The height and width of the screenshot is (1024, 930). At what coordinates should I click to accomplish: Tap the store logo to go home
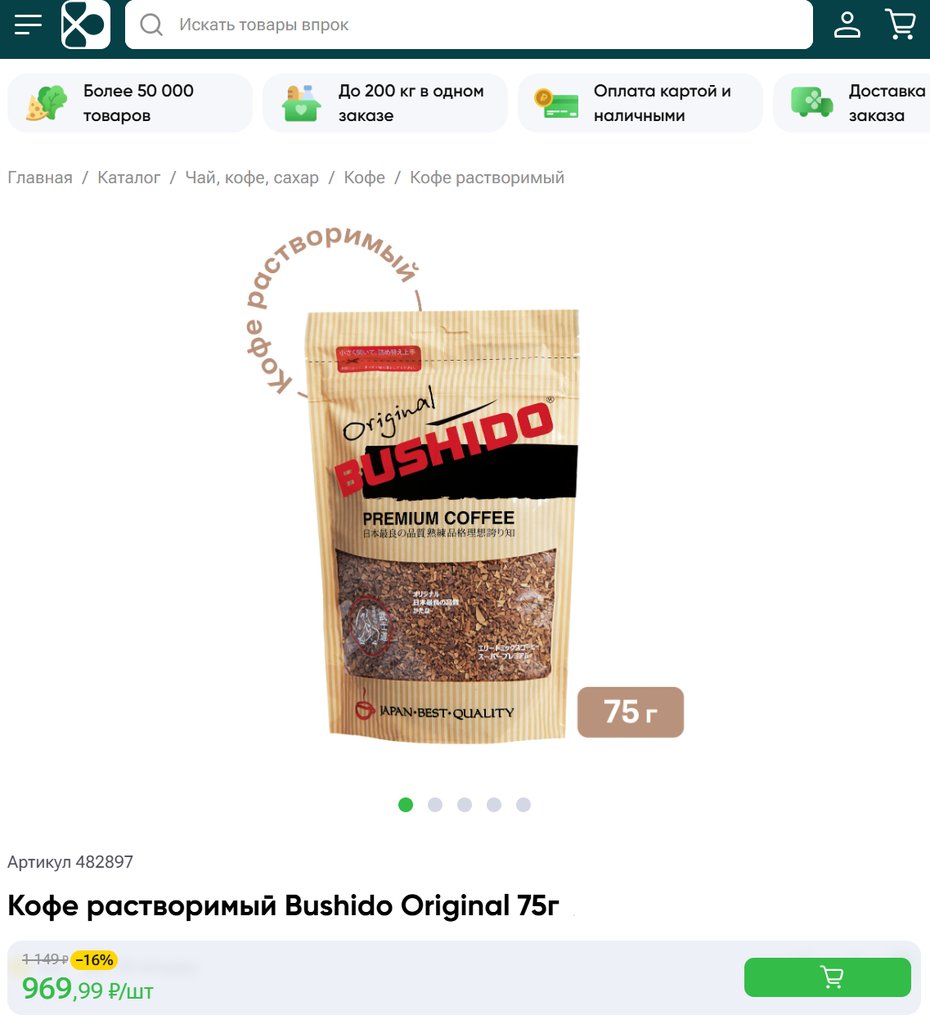pyautogui.click(x=86, y=24)
